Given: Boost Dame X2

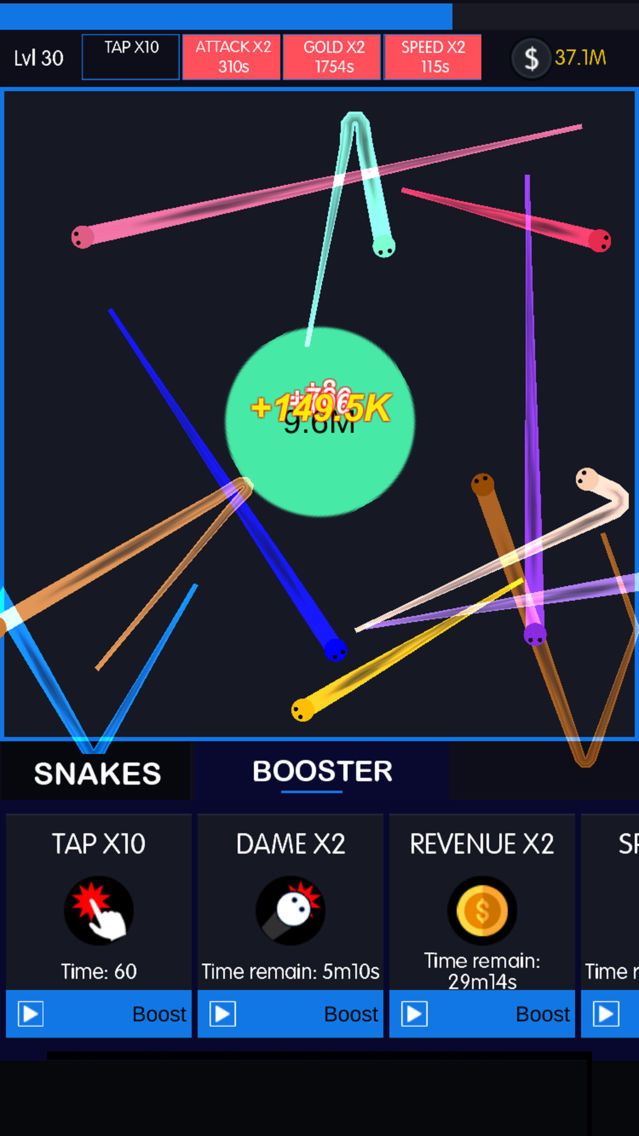Looking at the screenshot, I should pos(291,1014).
